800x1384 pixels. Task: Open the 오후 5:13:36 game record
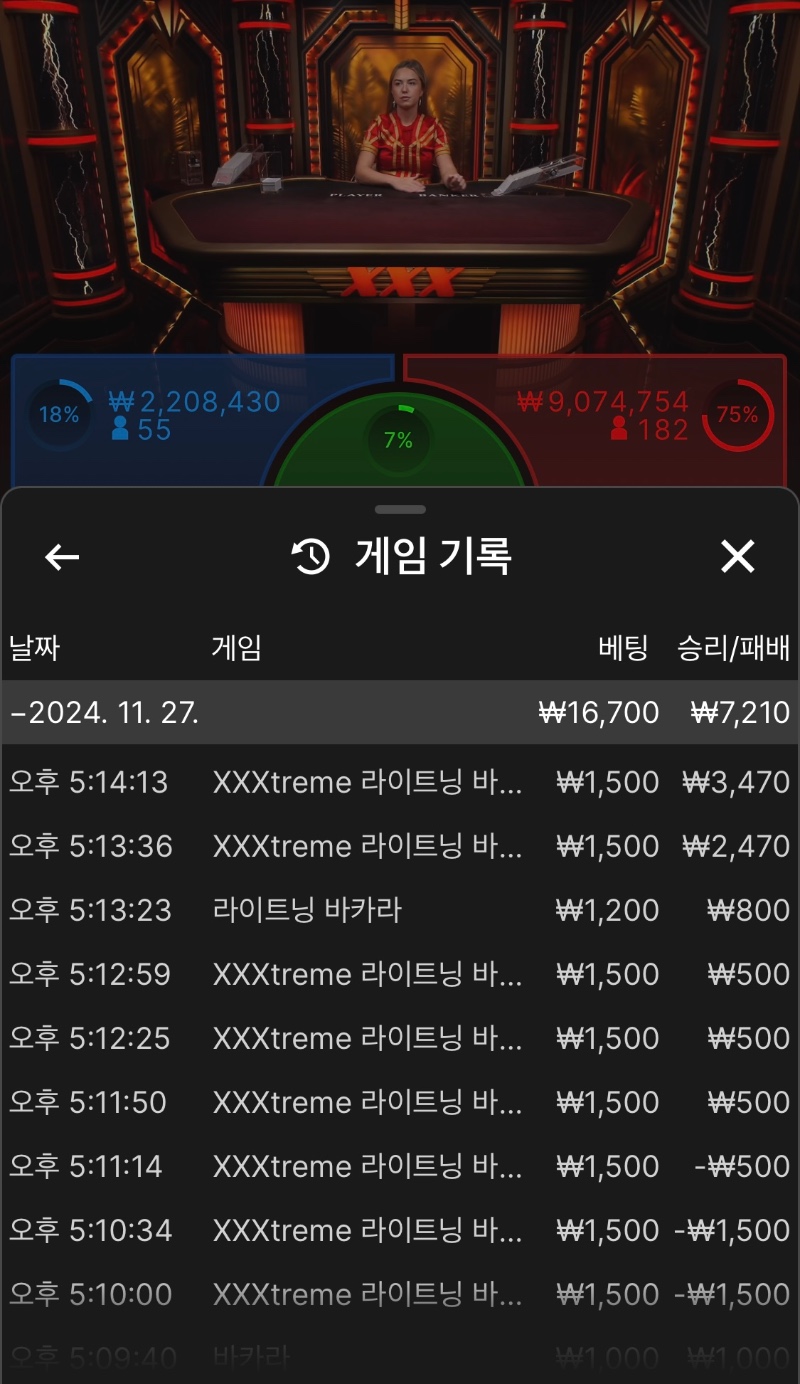point(400,846)
